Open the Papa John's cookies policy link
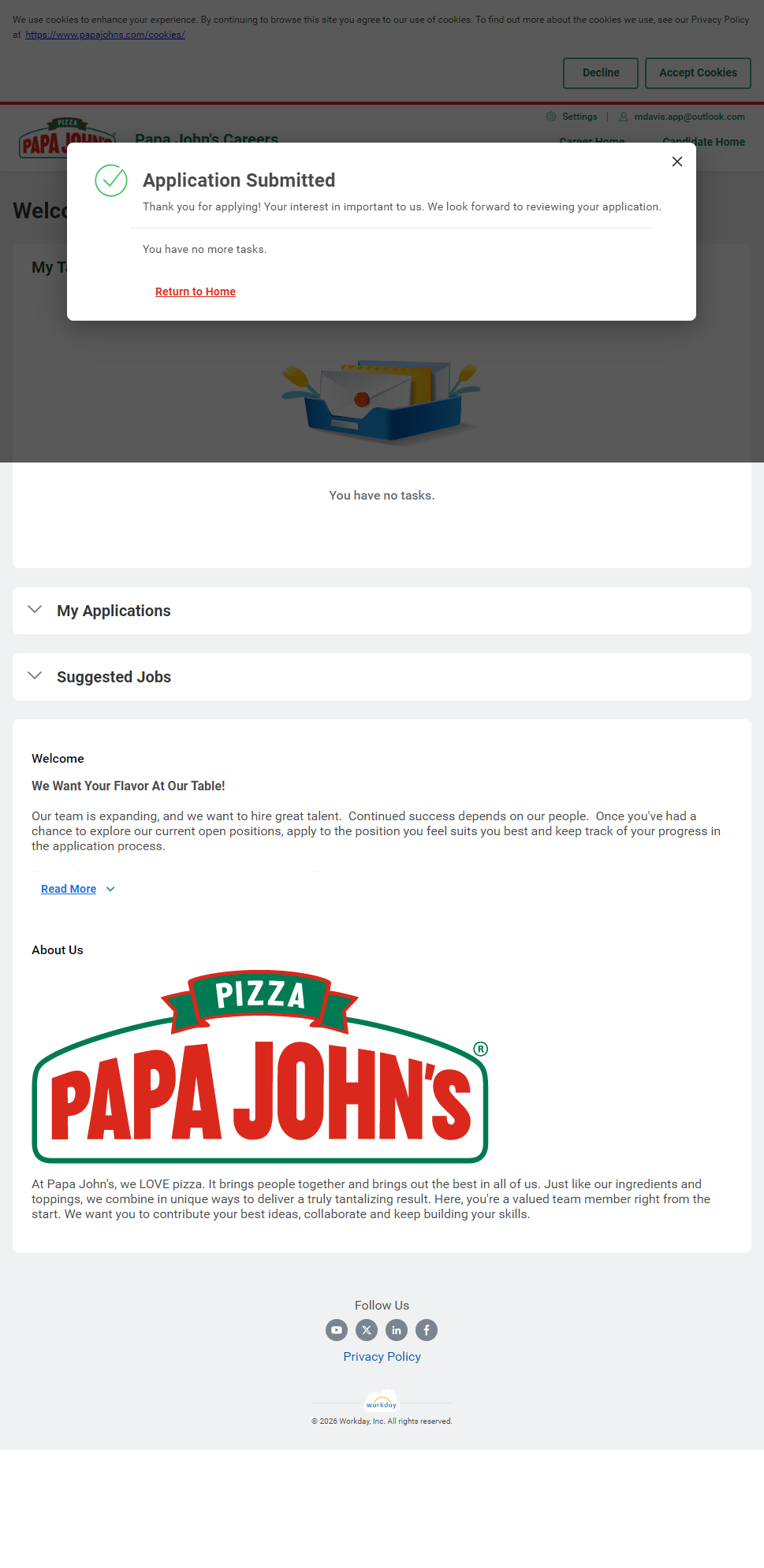Viewport: 764px width, 1568px height. pos(105,35)
